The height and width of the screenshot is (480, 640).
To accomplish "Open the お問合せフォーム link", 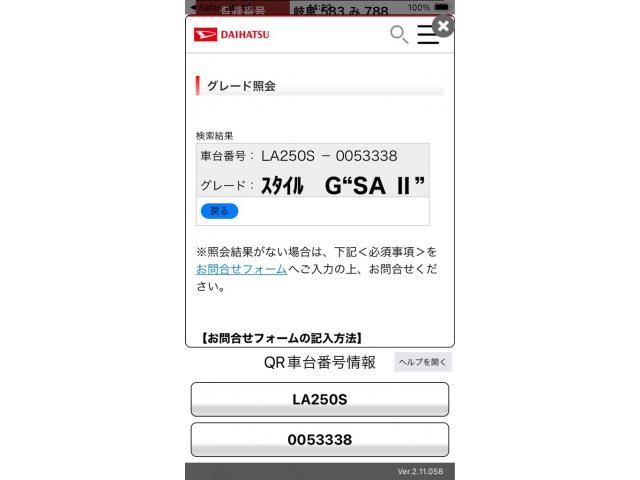I will 241,269.
